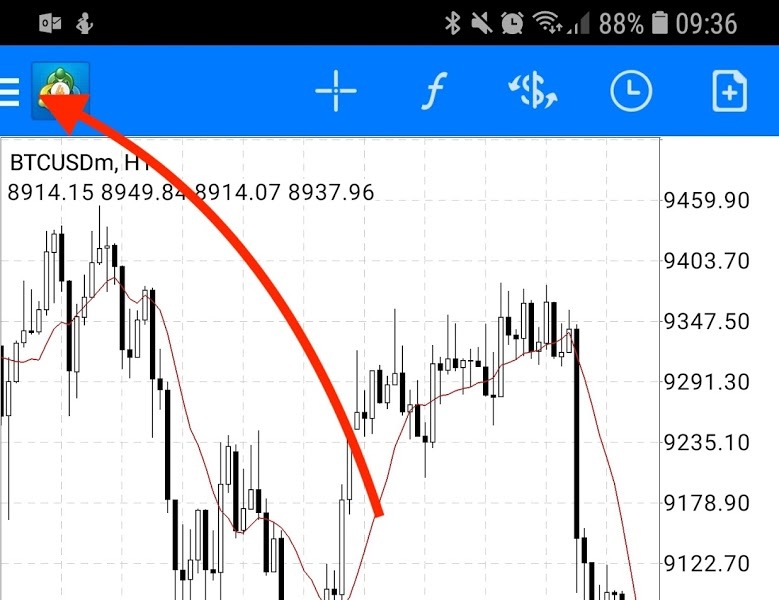This screenshot has height=600, width=779.
Task: Change the chart timeframe
Action: coord(630,92)
